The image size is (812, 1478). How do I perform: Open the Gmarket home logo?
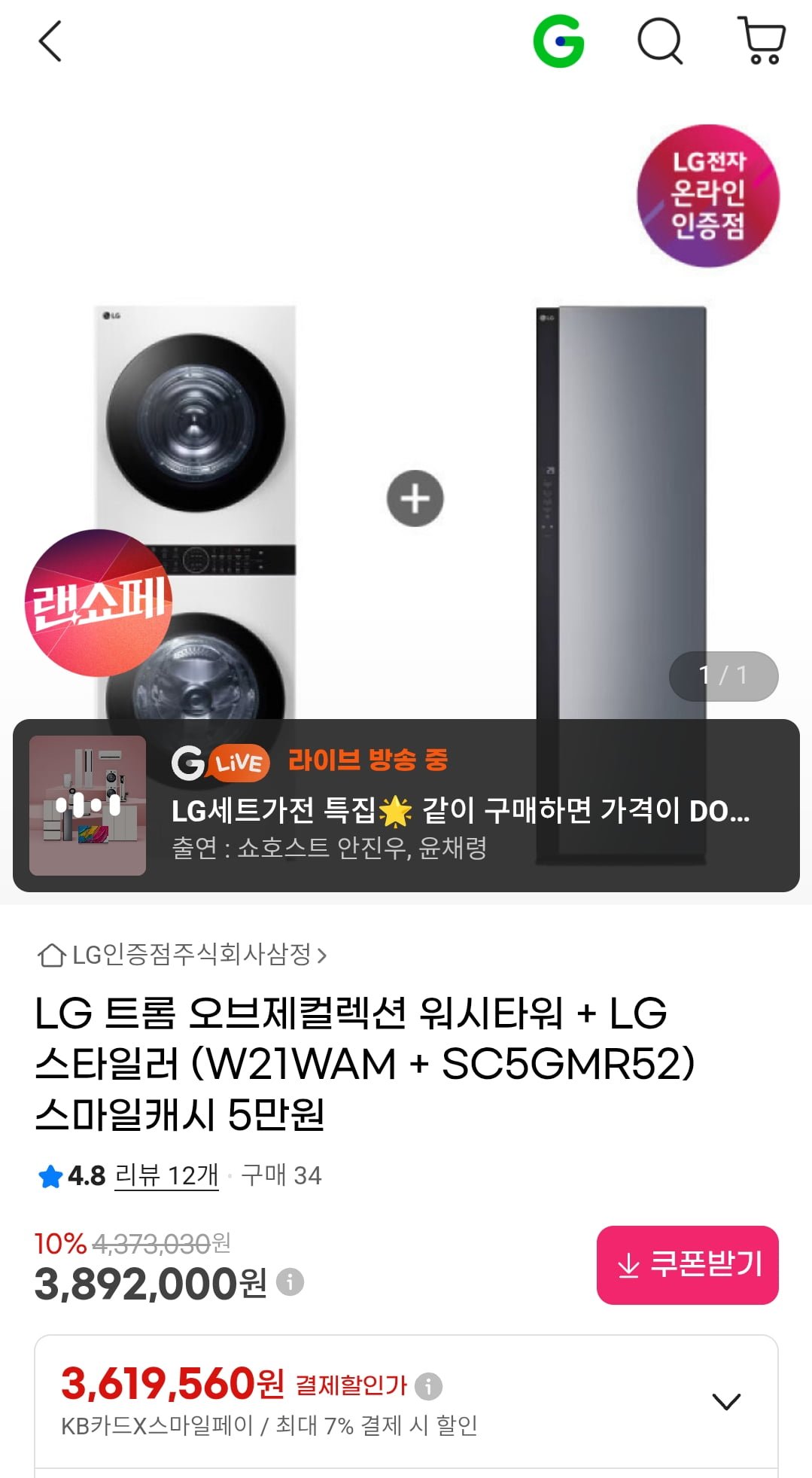pos(558,41)
